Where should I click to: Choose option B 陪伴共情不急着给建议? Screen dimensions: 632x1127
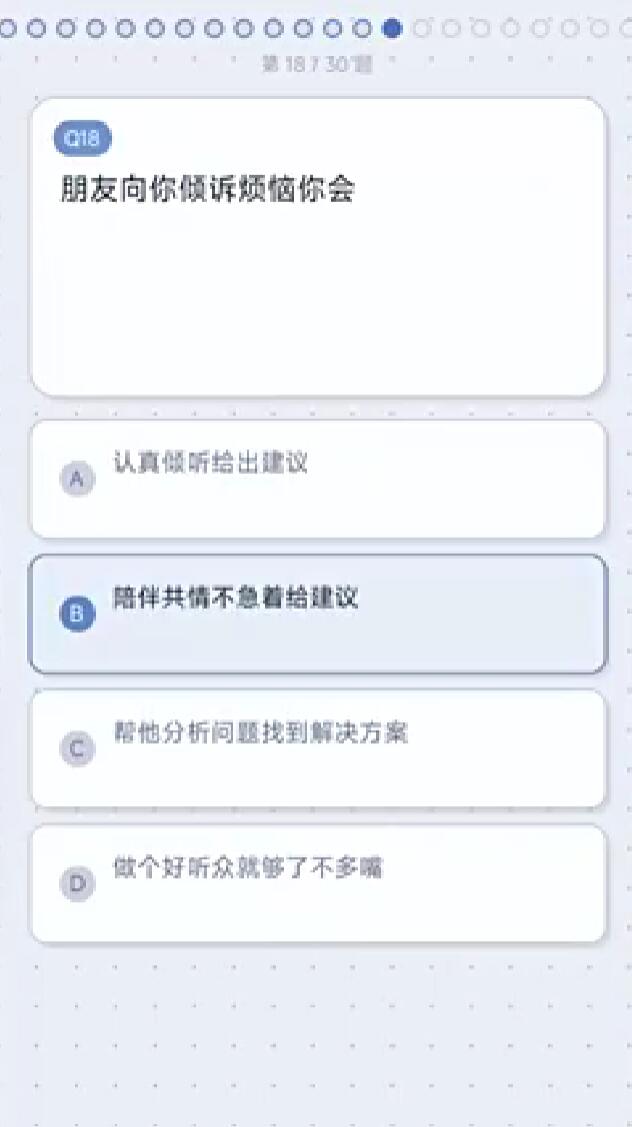[317, 613]
